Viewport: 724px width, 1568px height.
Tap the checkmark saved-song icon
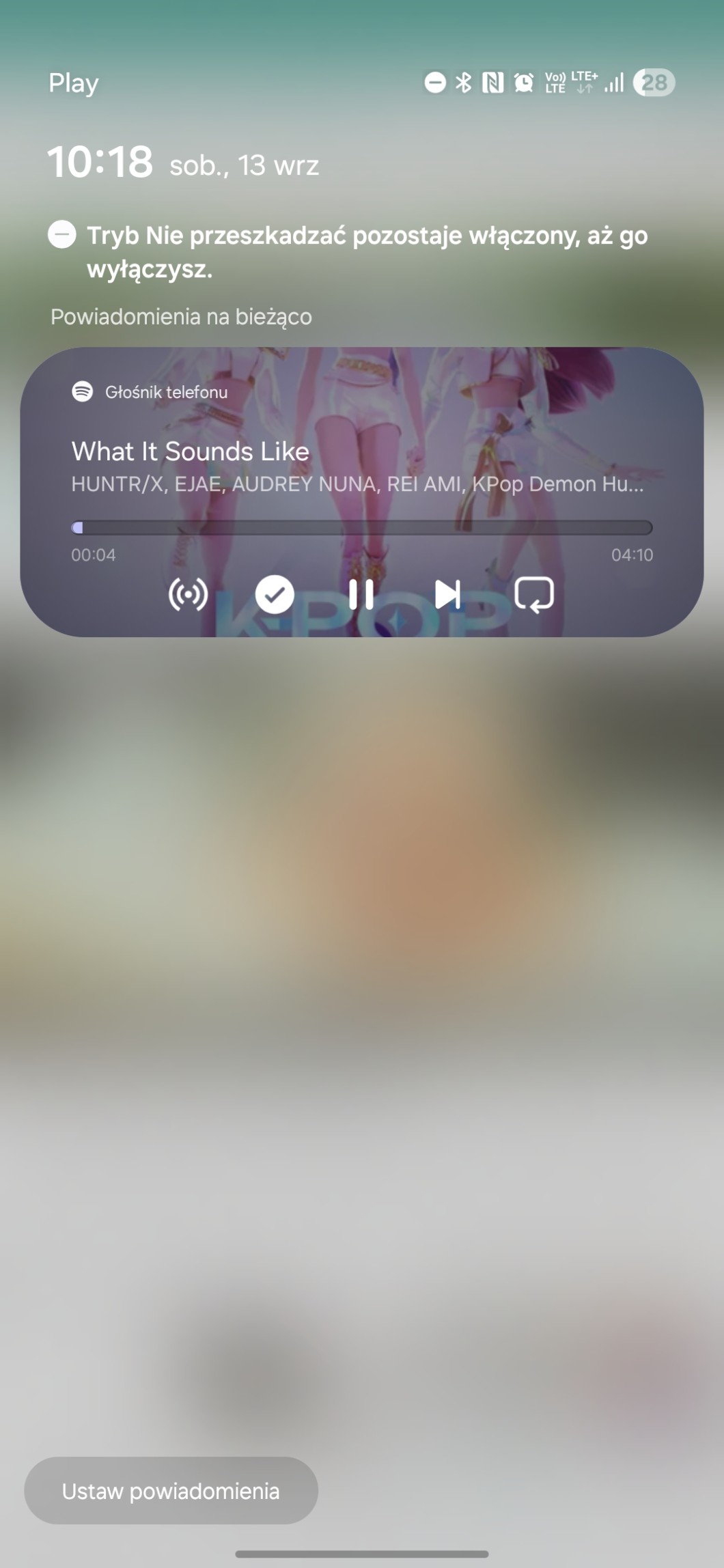point(275,594)
